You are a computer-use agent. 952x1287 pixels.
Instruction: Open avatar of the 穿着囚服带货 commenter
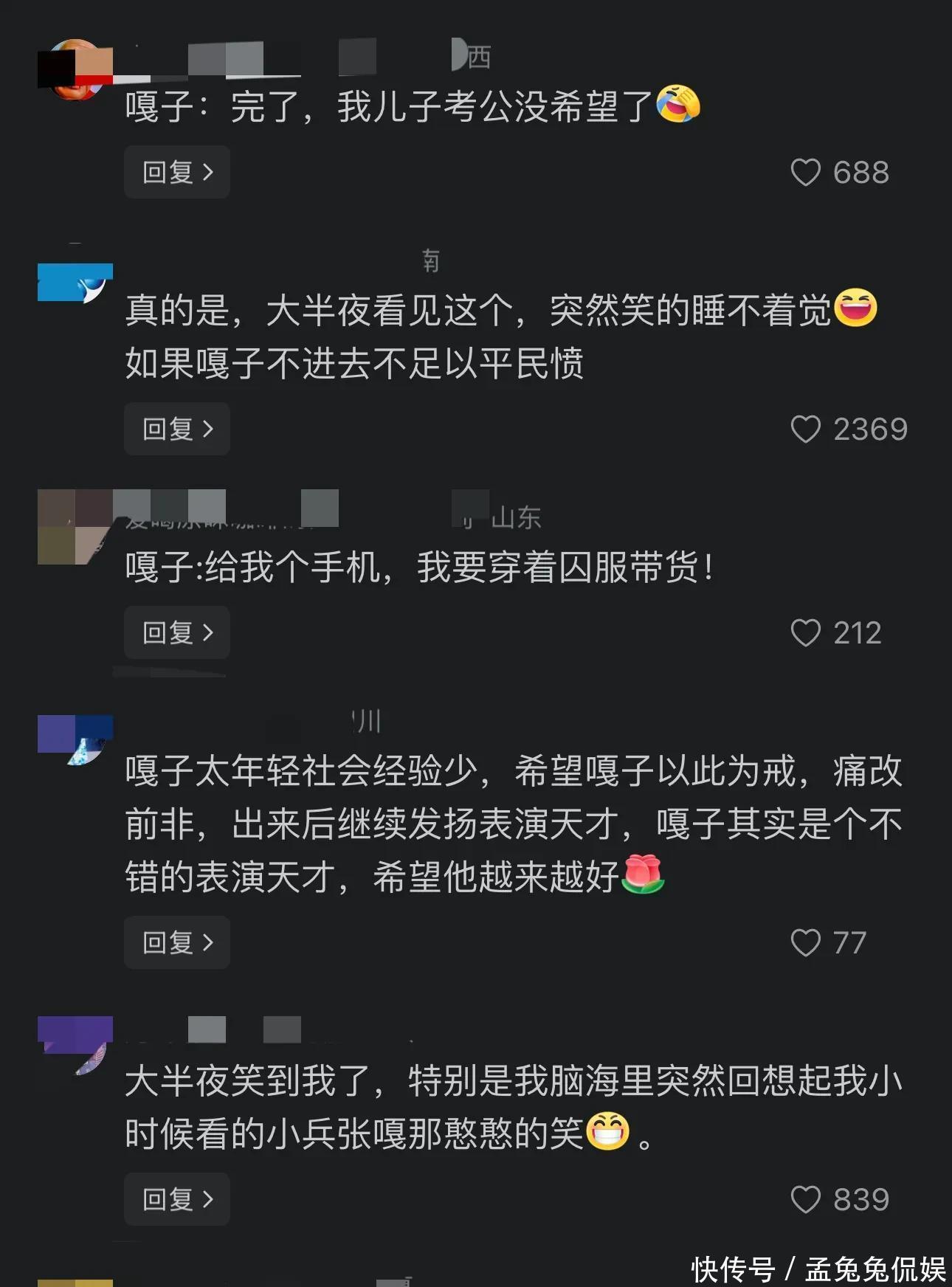pyautogui.click(x=75, y=526)
